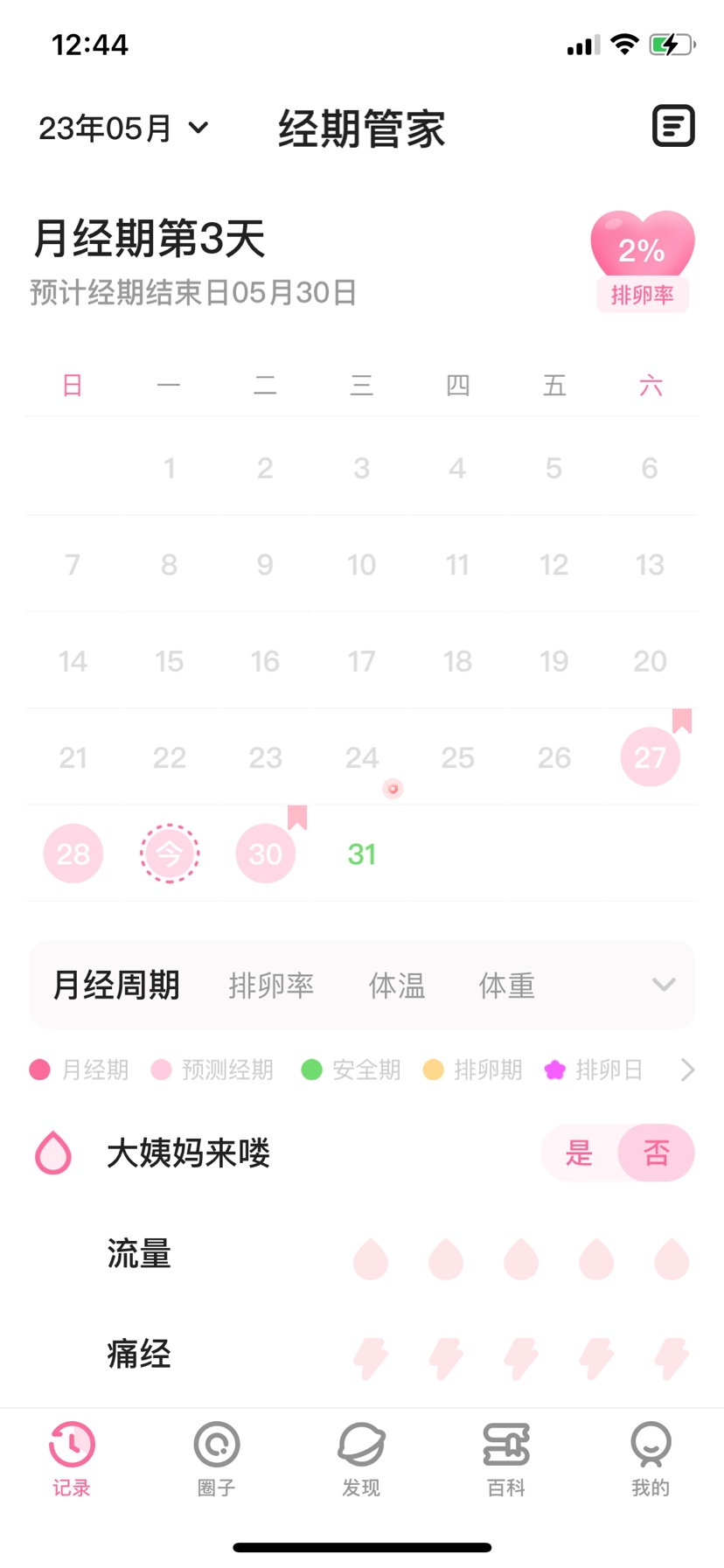
Task: Expand the chart panel chevron
Action: [x=664, y=985]
